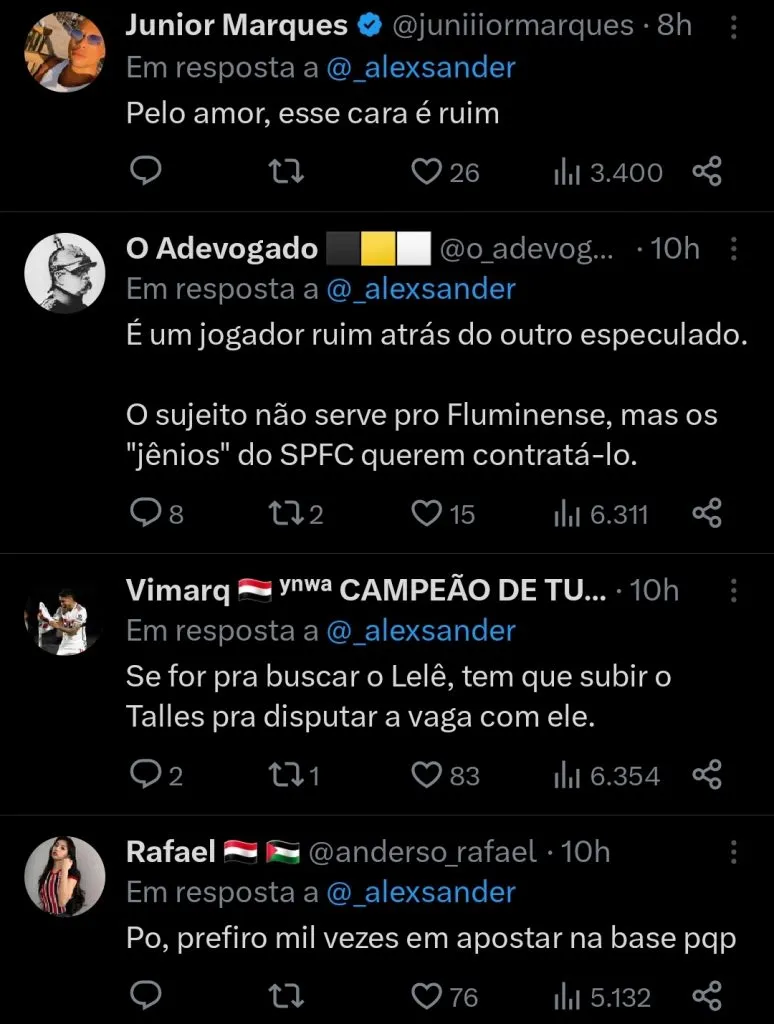Open the reply icon on O Adevogado's tweet
This screenshot has height=1024, width=774.
(x=146, y=514)
